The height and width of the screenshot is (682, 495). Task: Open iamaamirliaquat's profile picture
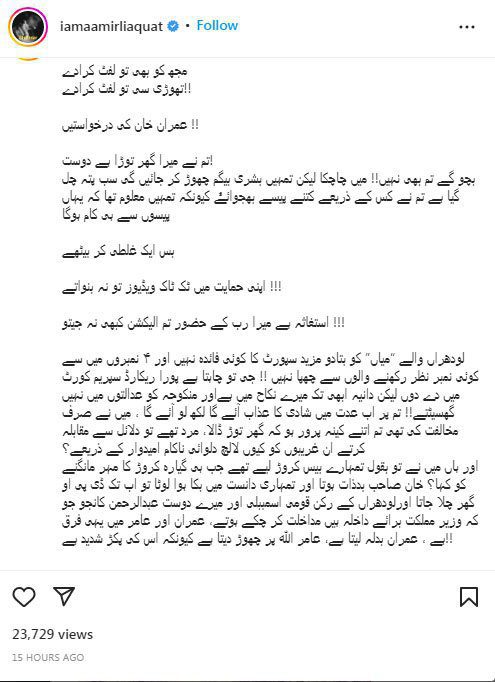(x=28, y=27)
